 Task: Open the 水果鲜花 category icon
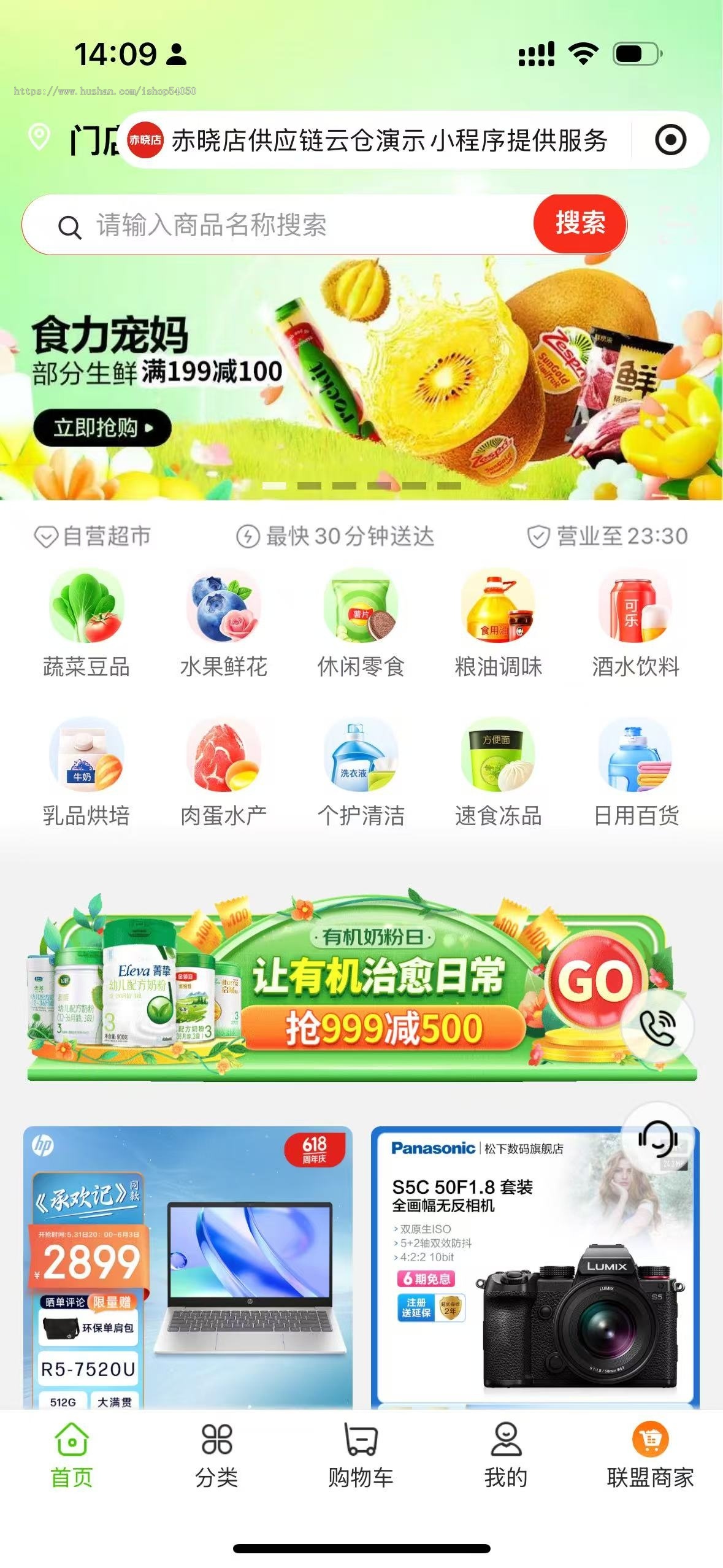221,607
